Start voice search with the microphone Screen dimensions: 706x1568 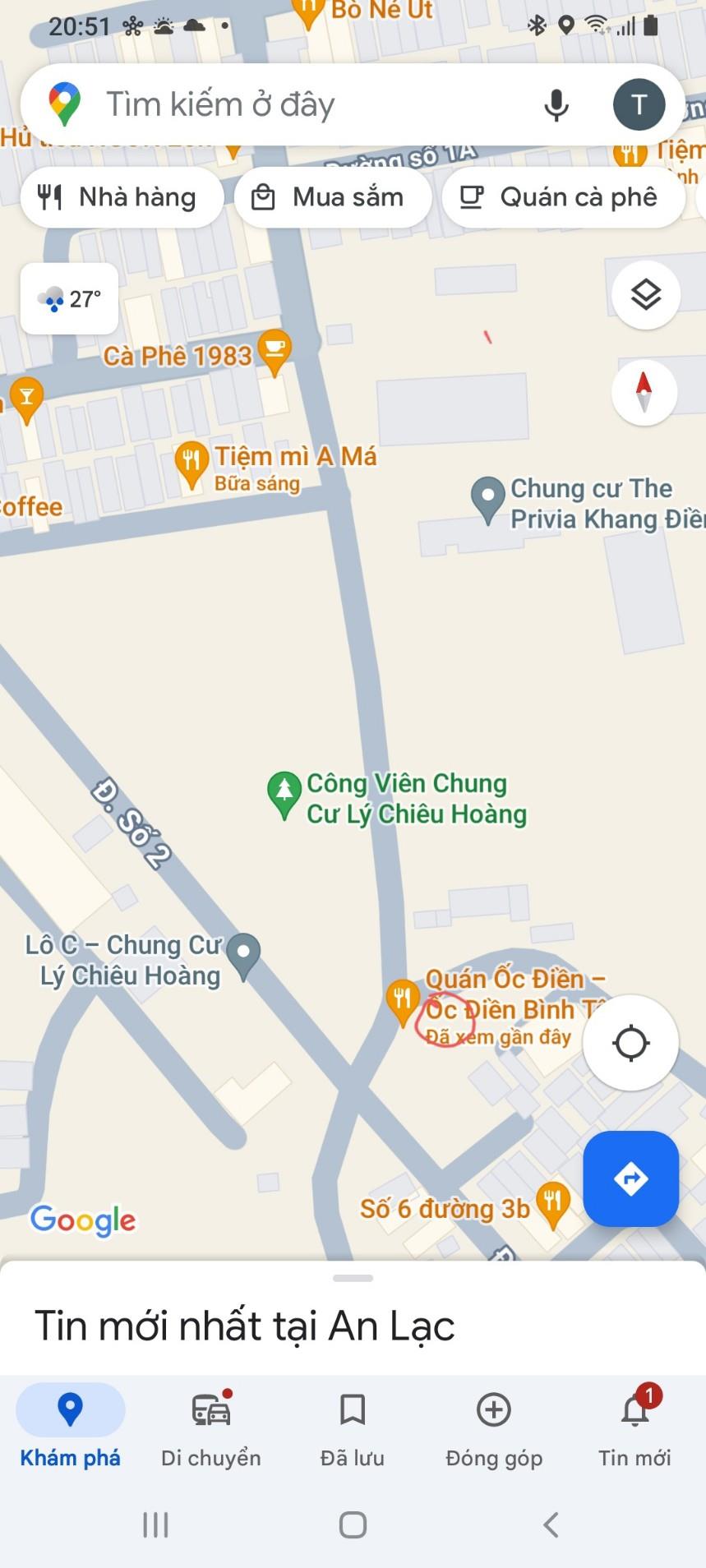(556, 105)
